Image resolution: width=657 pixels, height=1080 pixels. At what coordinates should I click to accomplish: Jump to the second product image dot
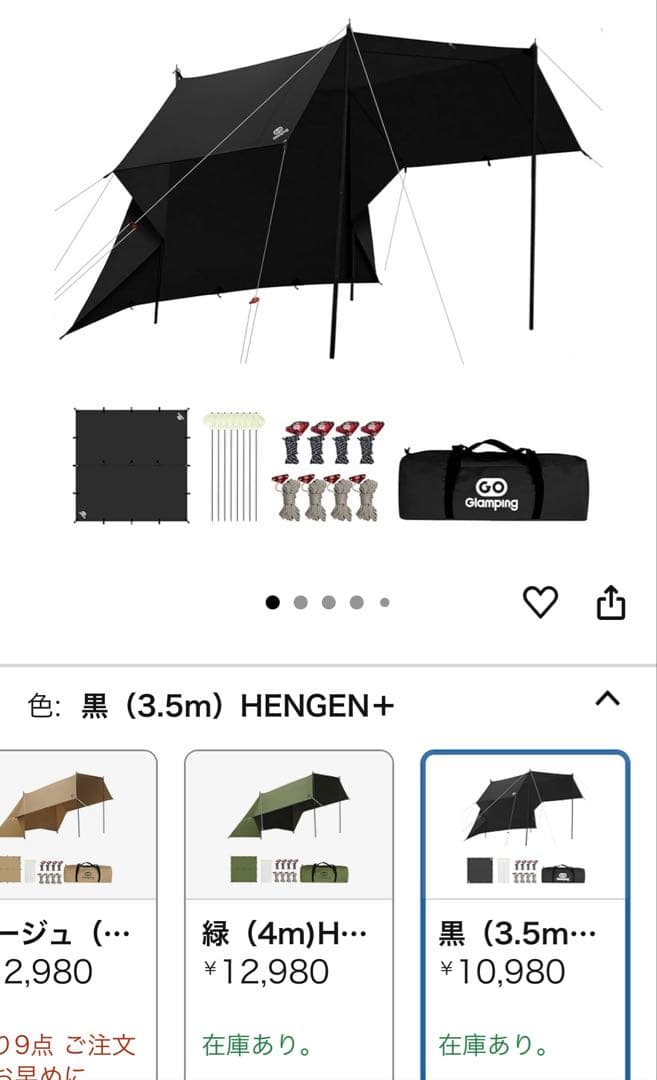[x=301, y=602]
